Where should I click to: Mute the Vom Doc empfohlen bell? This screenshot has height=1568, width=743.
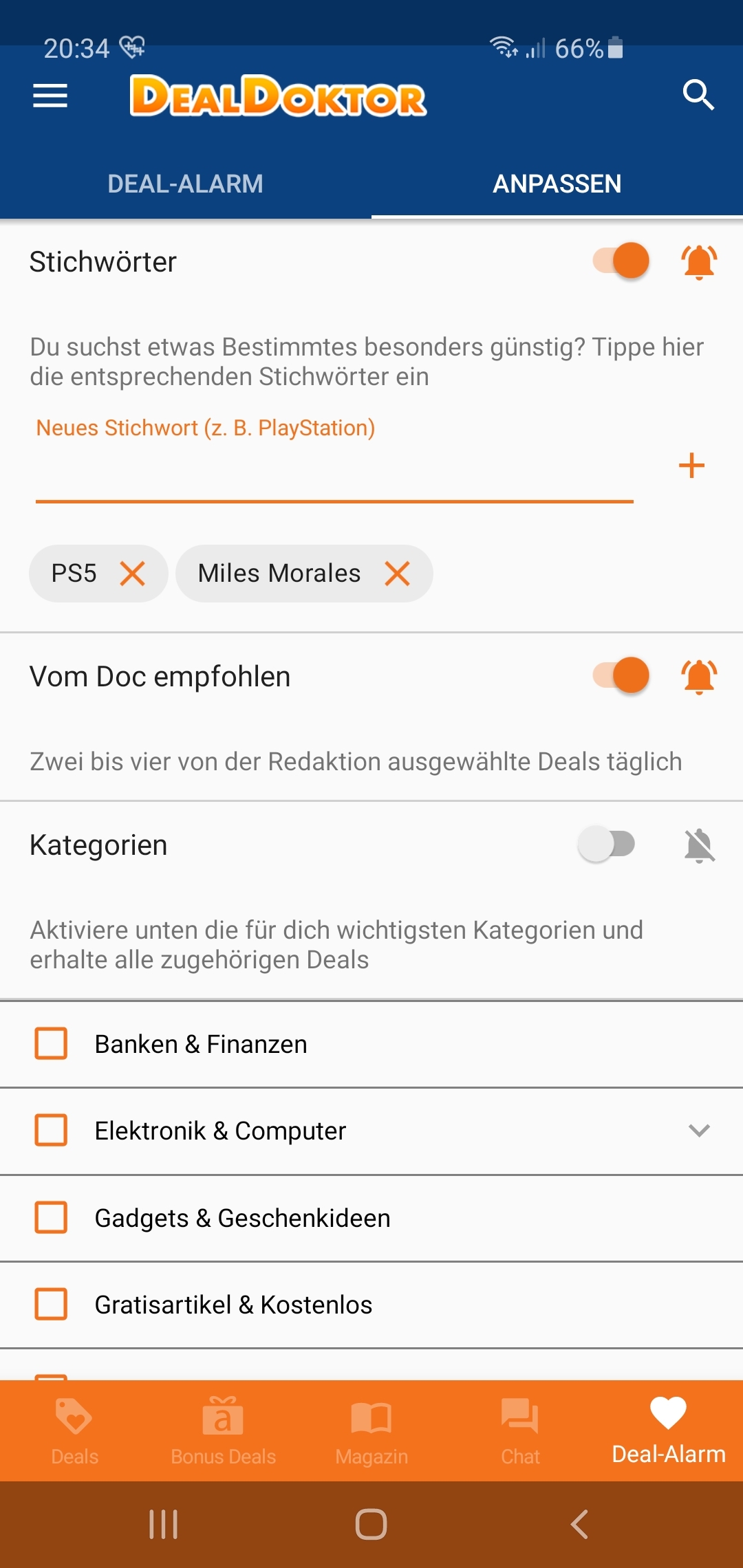699,677
